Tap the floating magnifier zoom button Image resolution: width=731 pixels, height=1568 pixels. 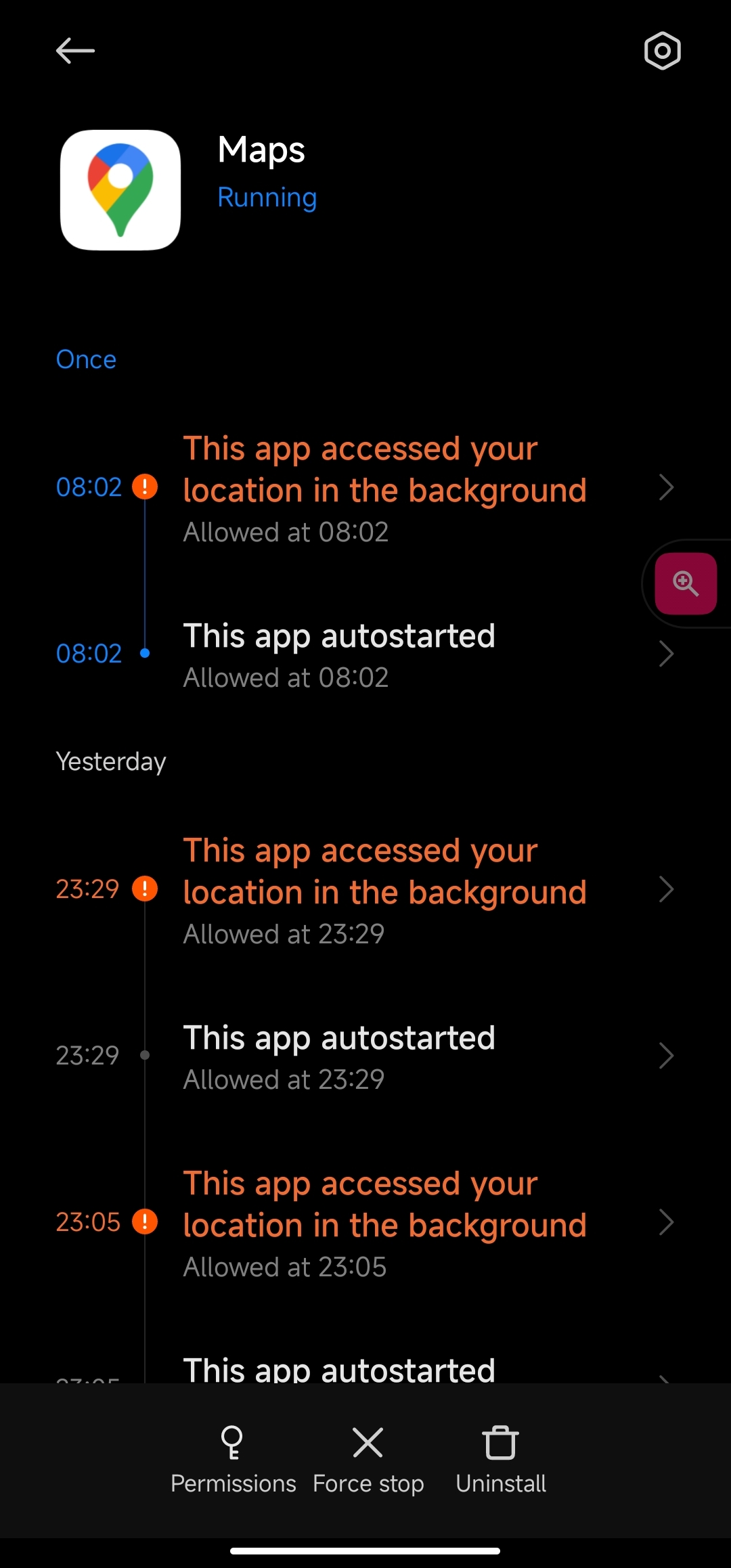pyautogui.click(x=686, y=583)
